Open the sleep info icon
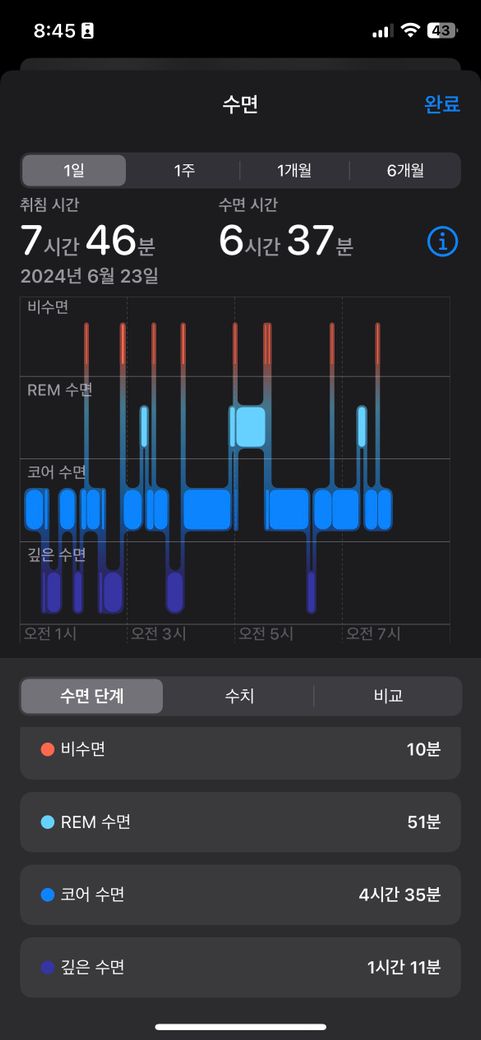Viewport: 481px width, 1040px height. click(442, 243)
